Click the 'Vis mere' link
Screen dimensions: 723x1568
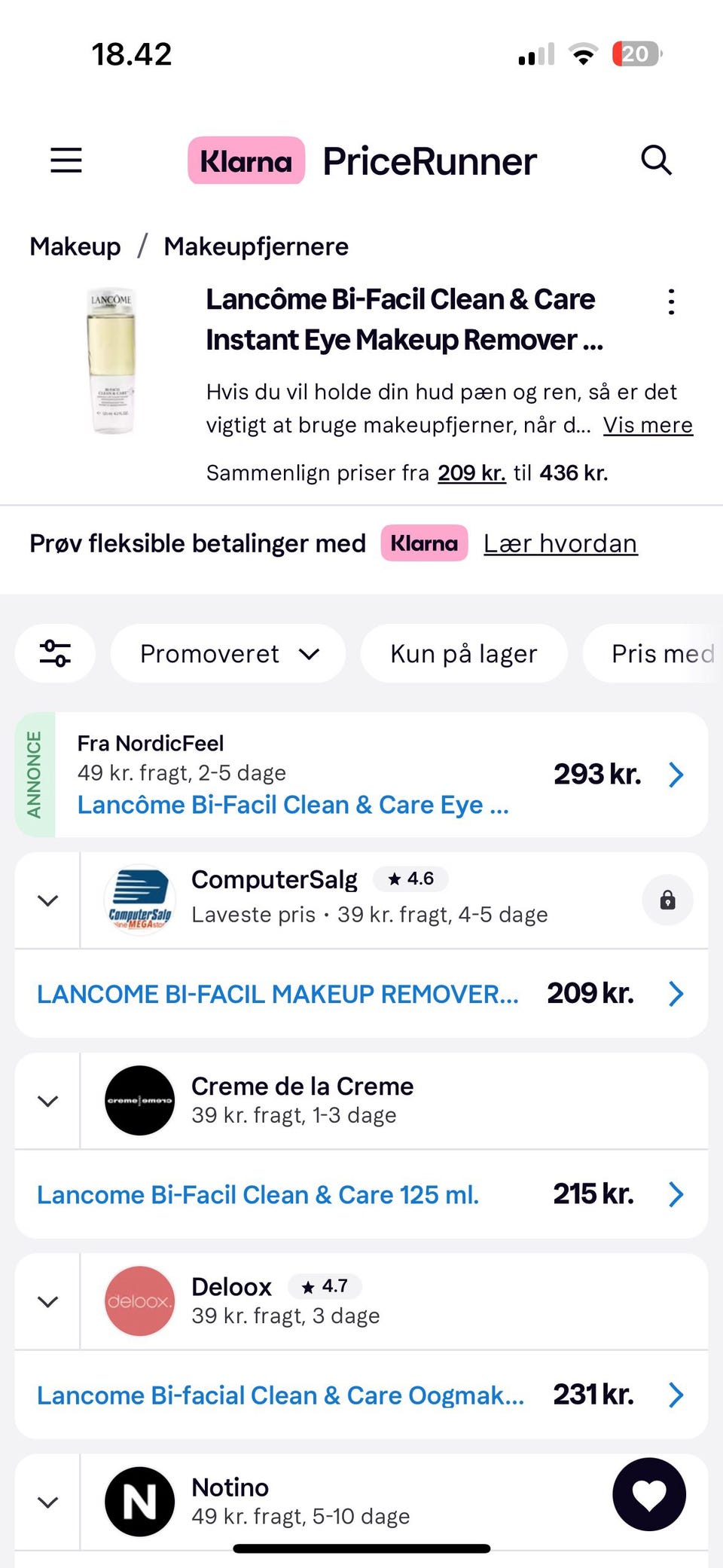point(648,425)
